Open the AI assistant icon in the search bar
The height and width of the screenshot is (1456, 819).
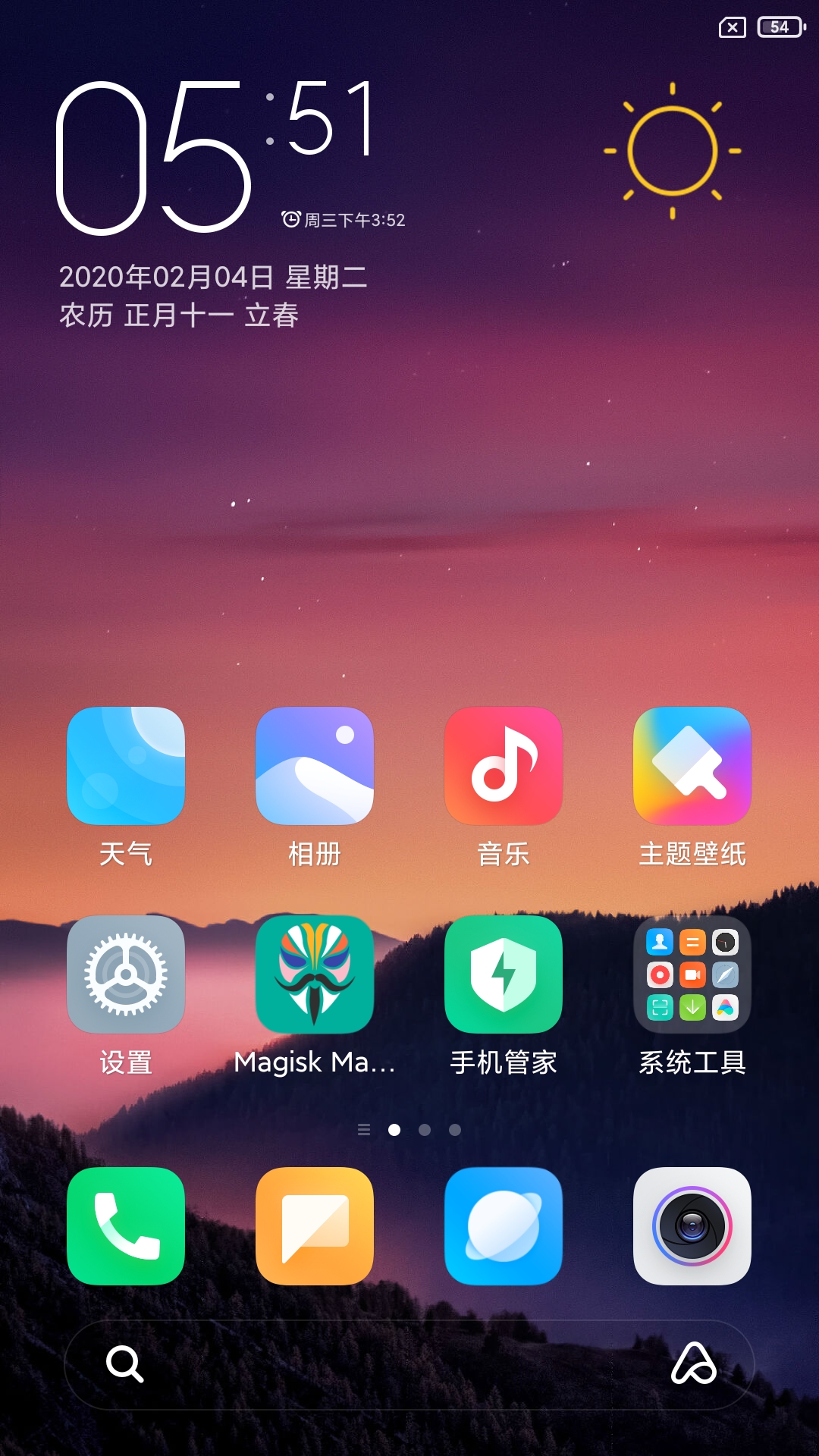(x=693, y=1364)
